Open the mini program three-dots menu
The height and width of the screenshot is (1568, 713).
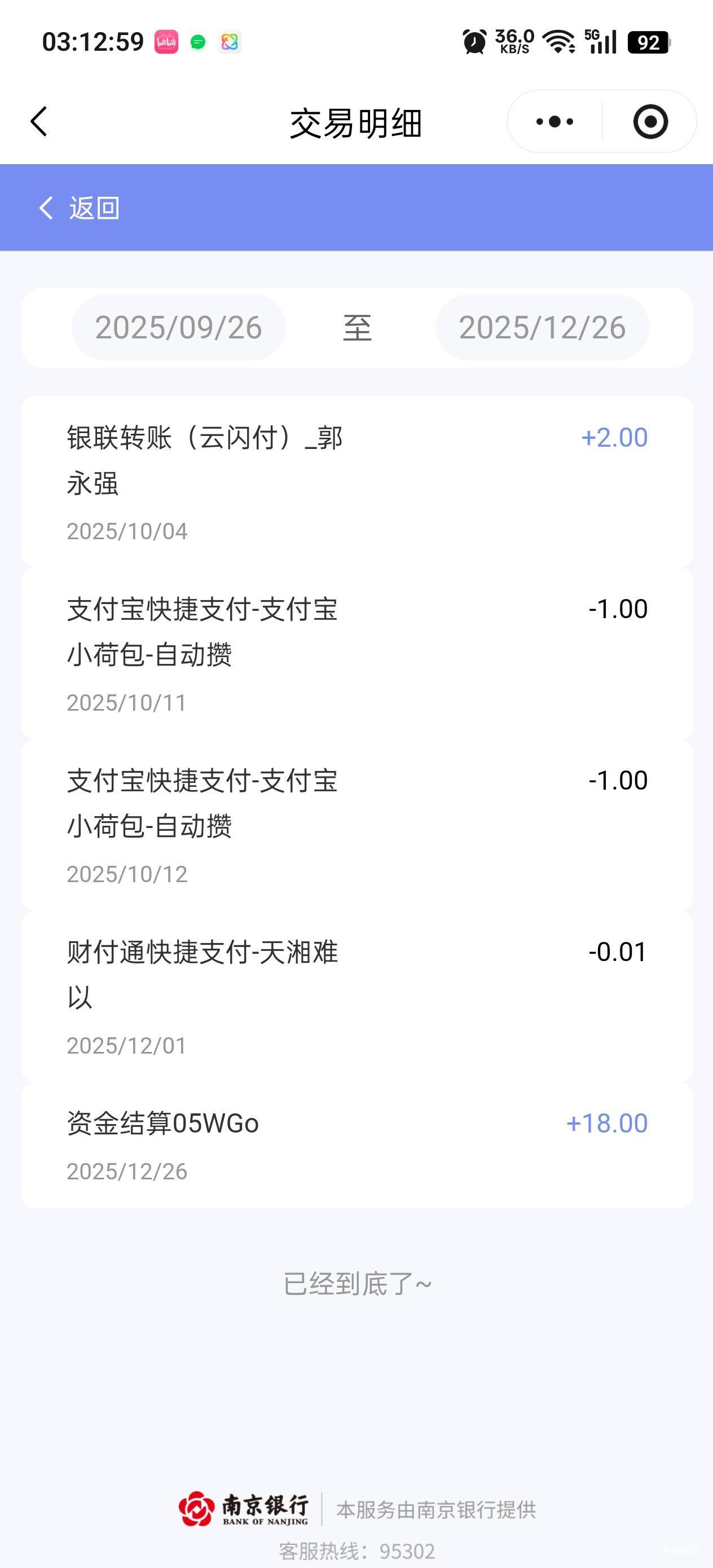point(554,122)
